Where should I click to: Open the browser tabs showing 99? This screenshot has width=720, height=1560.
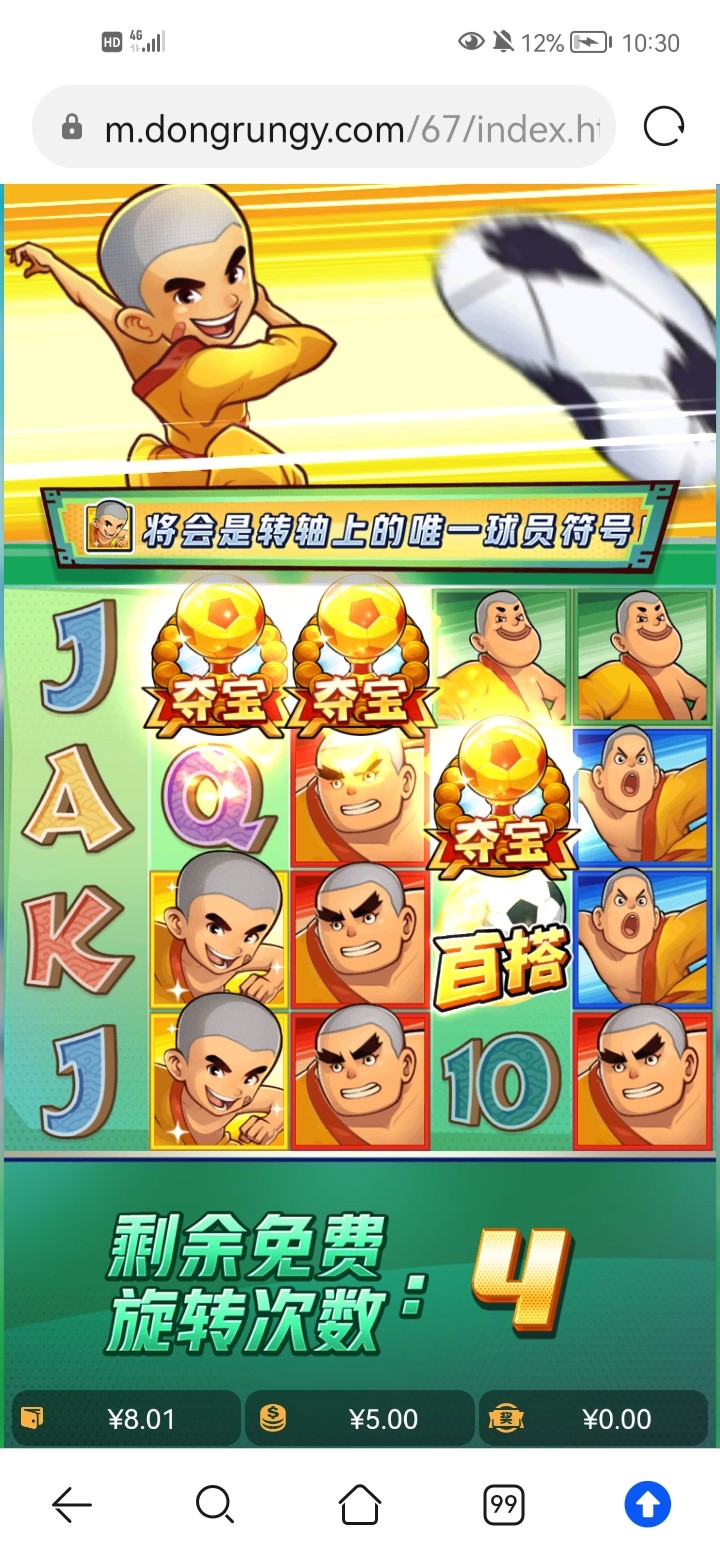tap(504, 1502)
